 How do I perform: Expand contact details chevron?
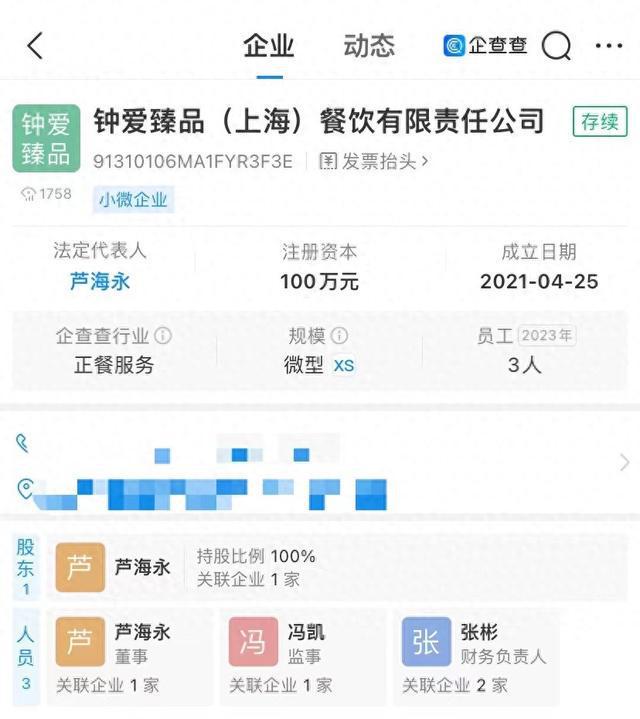coord(624,462)
